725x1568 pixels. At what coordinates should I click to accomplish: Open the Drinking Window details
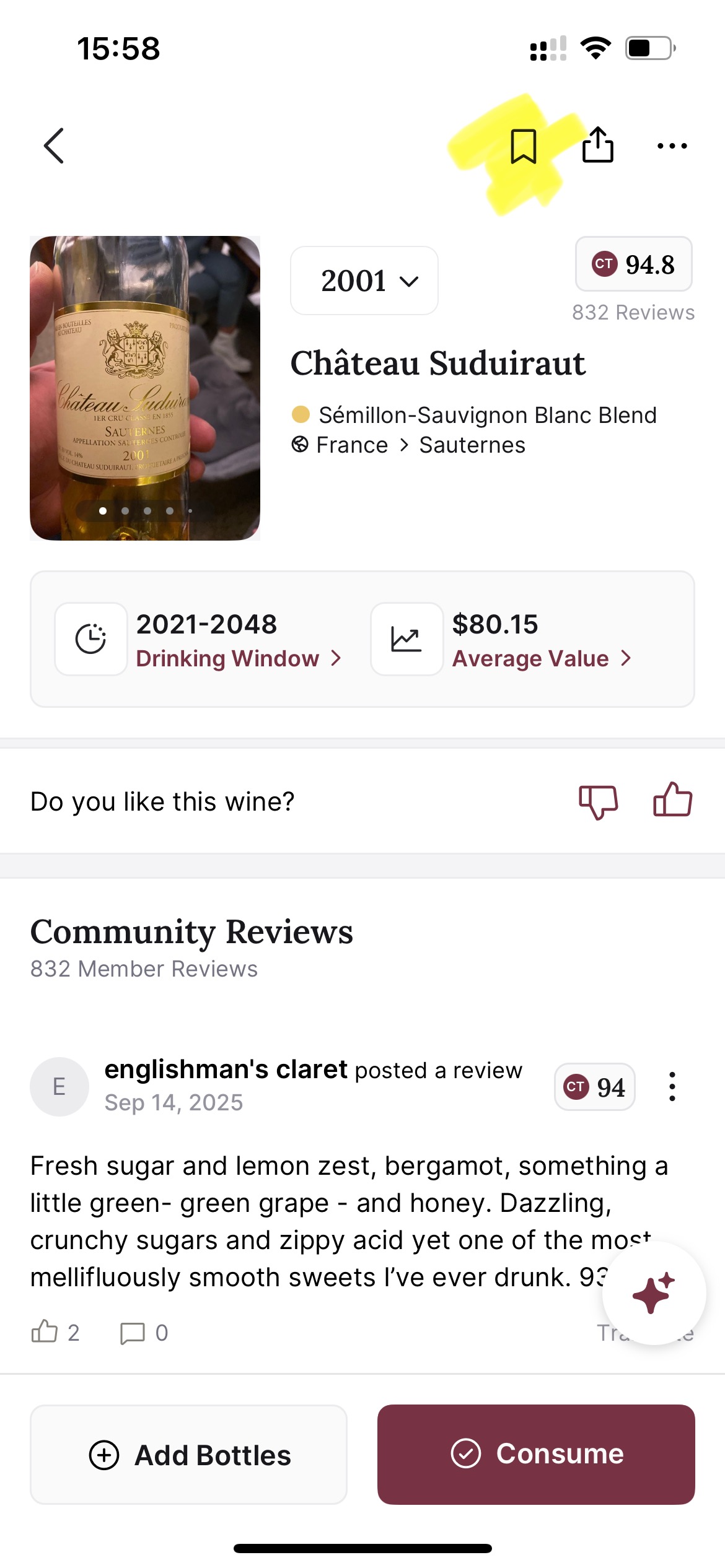pyautogui.click(x=238, y=658)
